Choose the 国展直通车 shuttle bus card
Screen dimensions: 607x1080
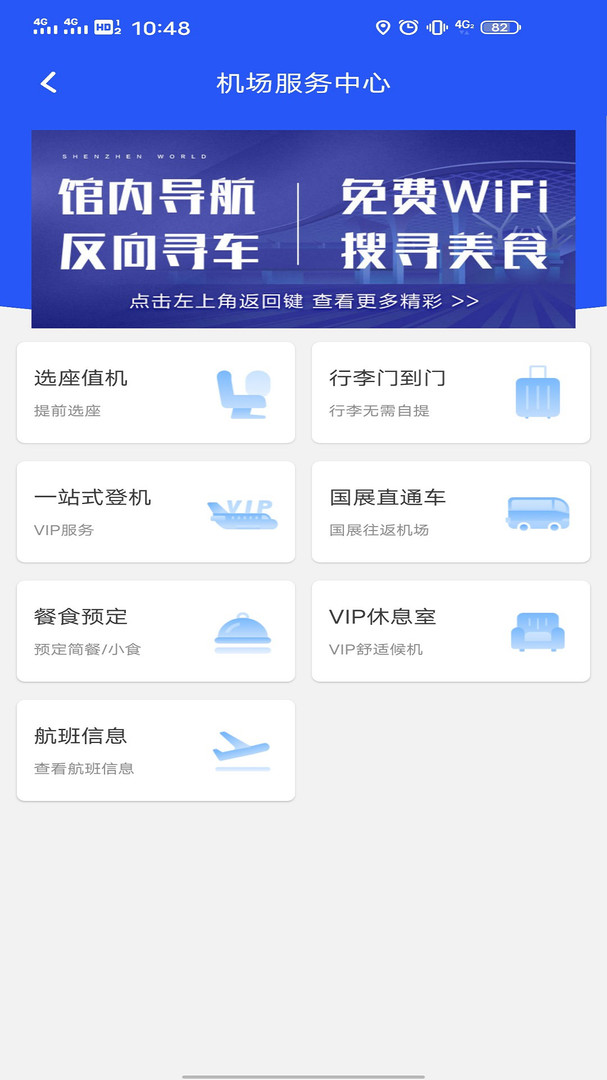[x=451, y=512]
